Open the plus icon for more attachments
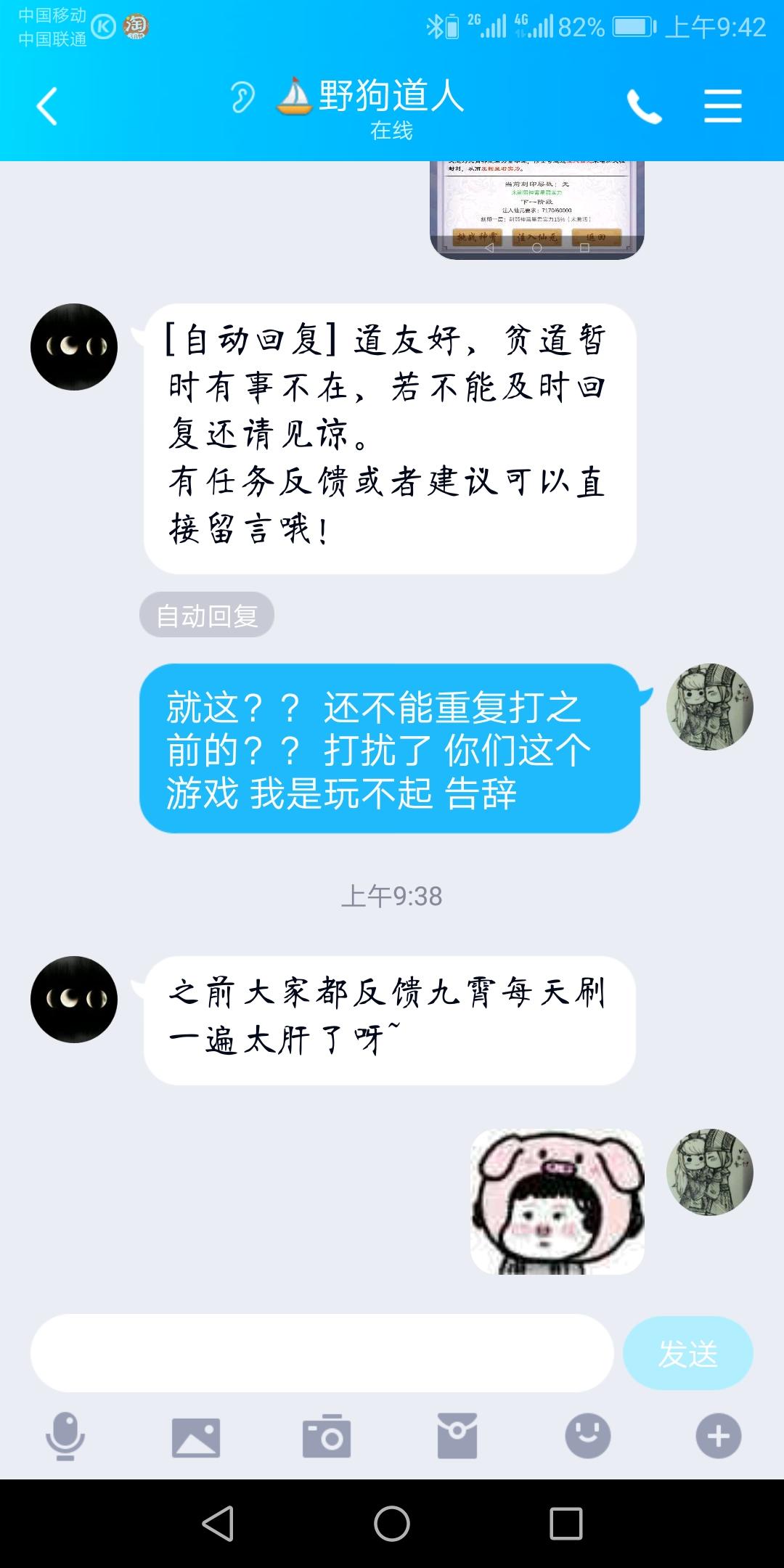784x1568 pixels. point(717,1434)
